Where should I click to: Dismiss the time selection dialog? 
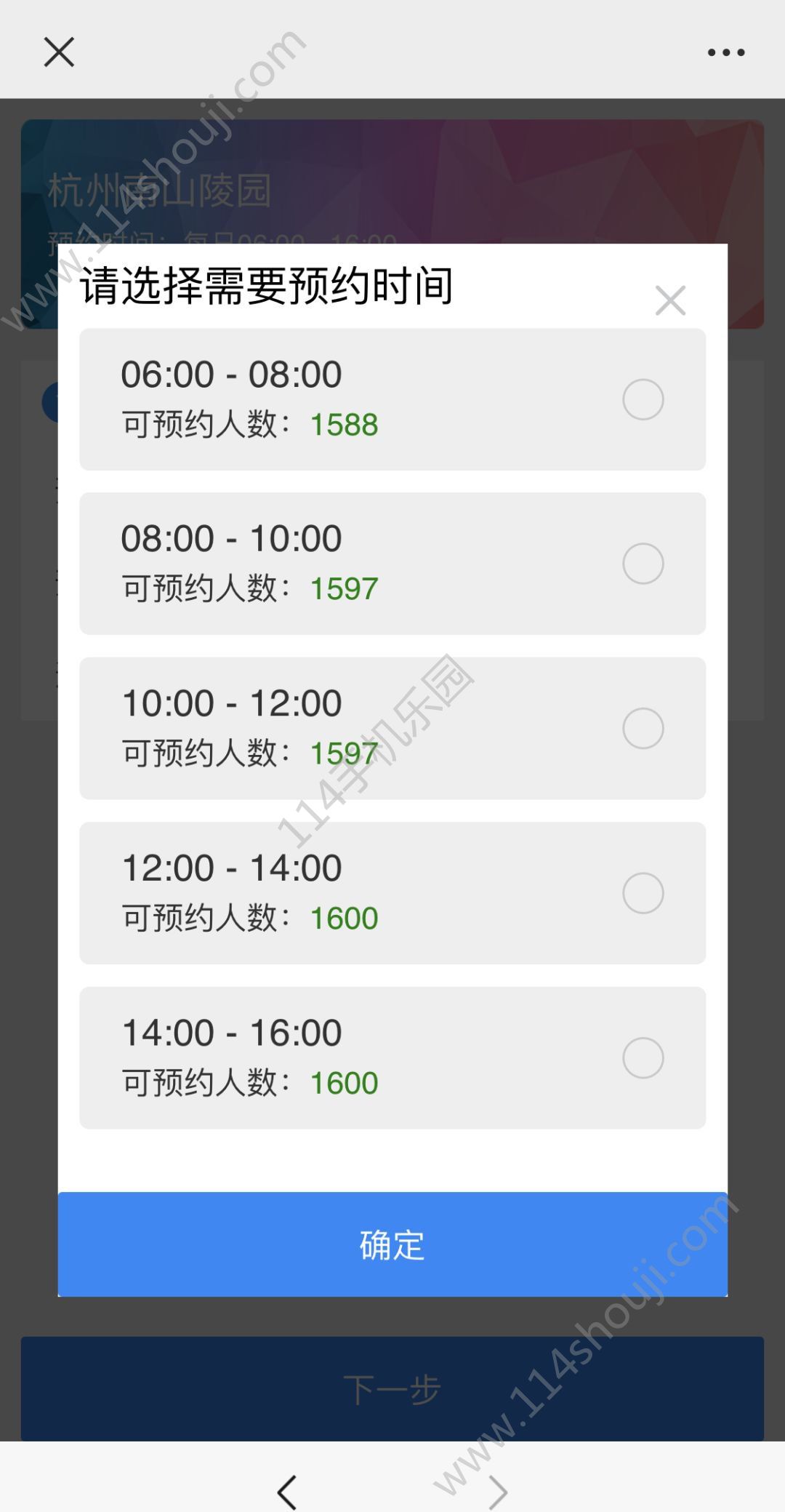[x=670, y=300]
